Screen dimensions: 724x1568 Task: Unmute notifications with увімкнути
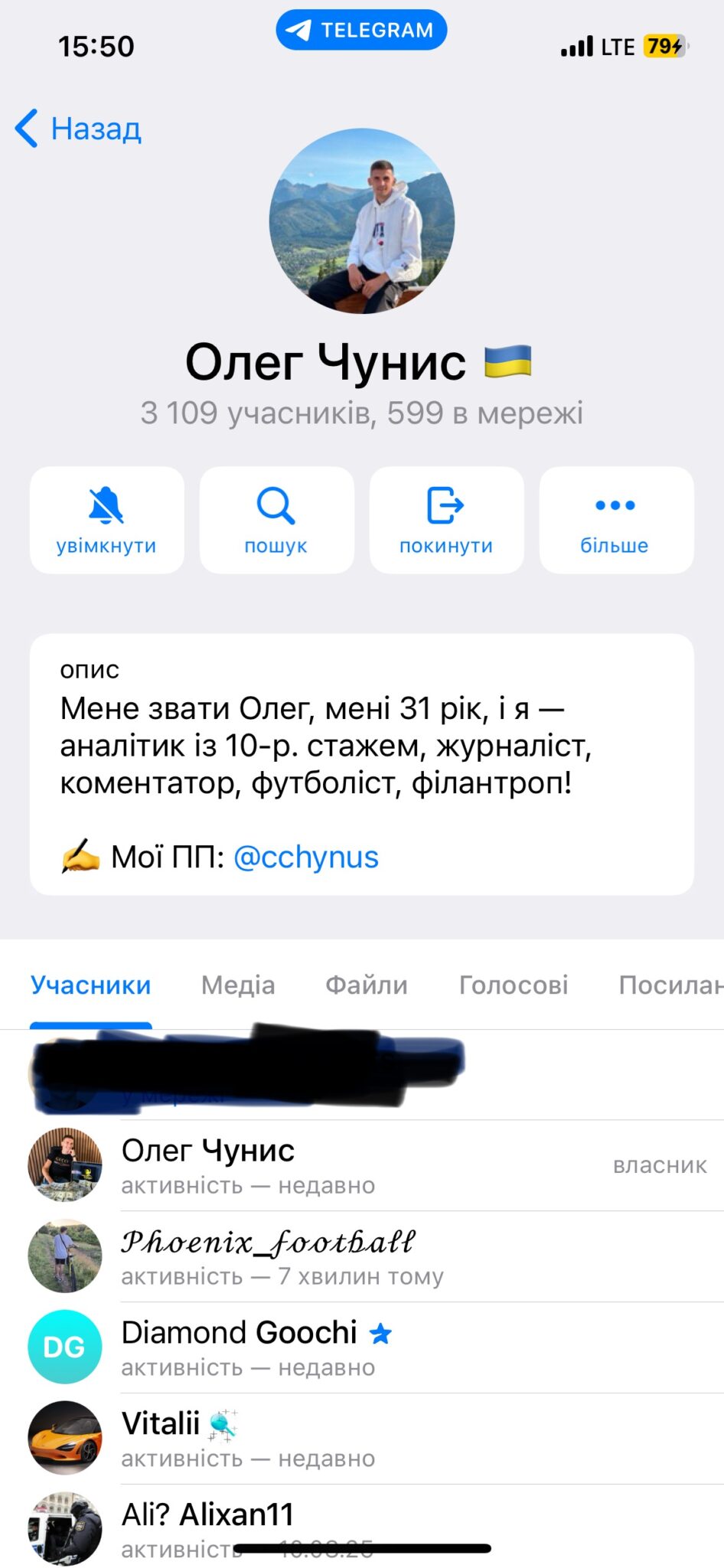coord(107,520)
